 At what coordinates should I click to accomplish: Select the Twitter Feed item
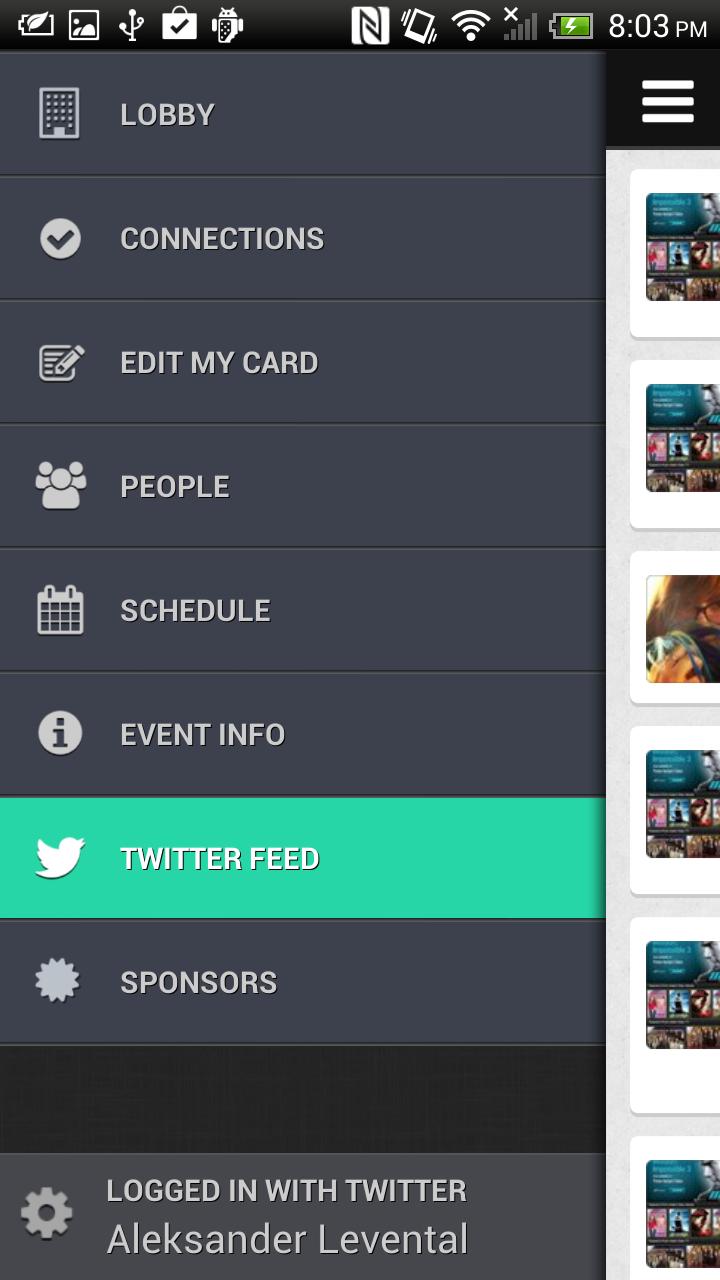[300, 858]
